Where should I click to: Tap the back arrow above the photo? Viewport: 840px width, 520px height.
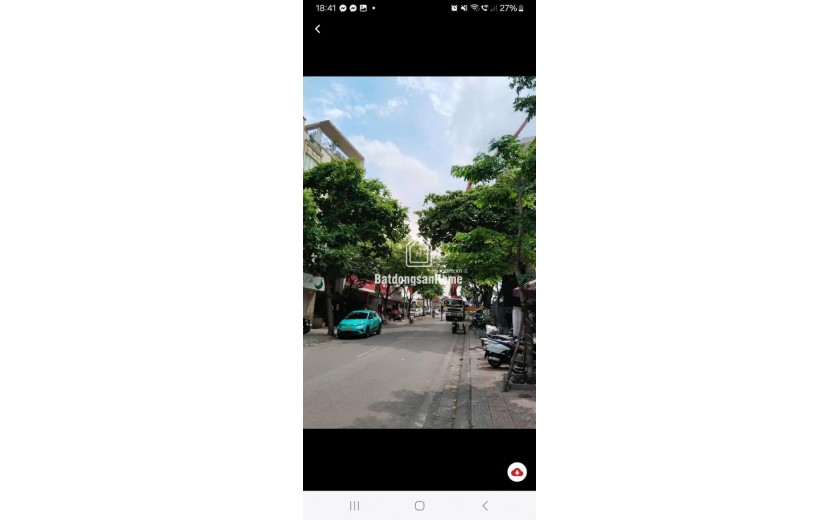click(x=318, y=29)
